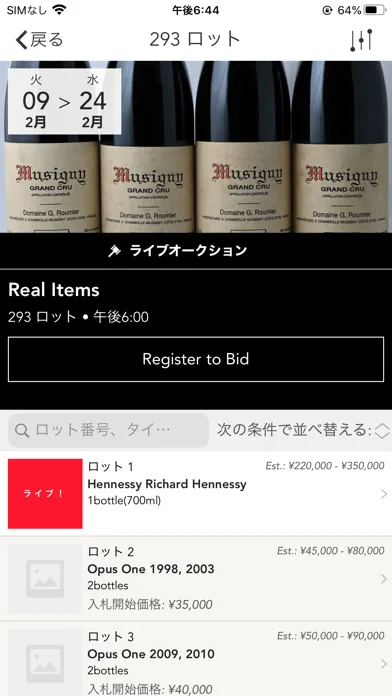Open Lot 1 Hennessy Richard Hennessy
392x696 pixels.
coord(196,493)
